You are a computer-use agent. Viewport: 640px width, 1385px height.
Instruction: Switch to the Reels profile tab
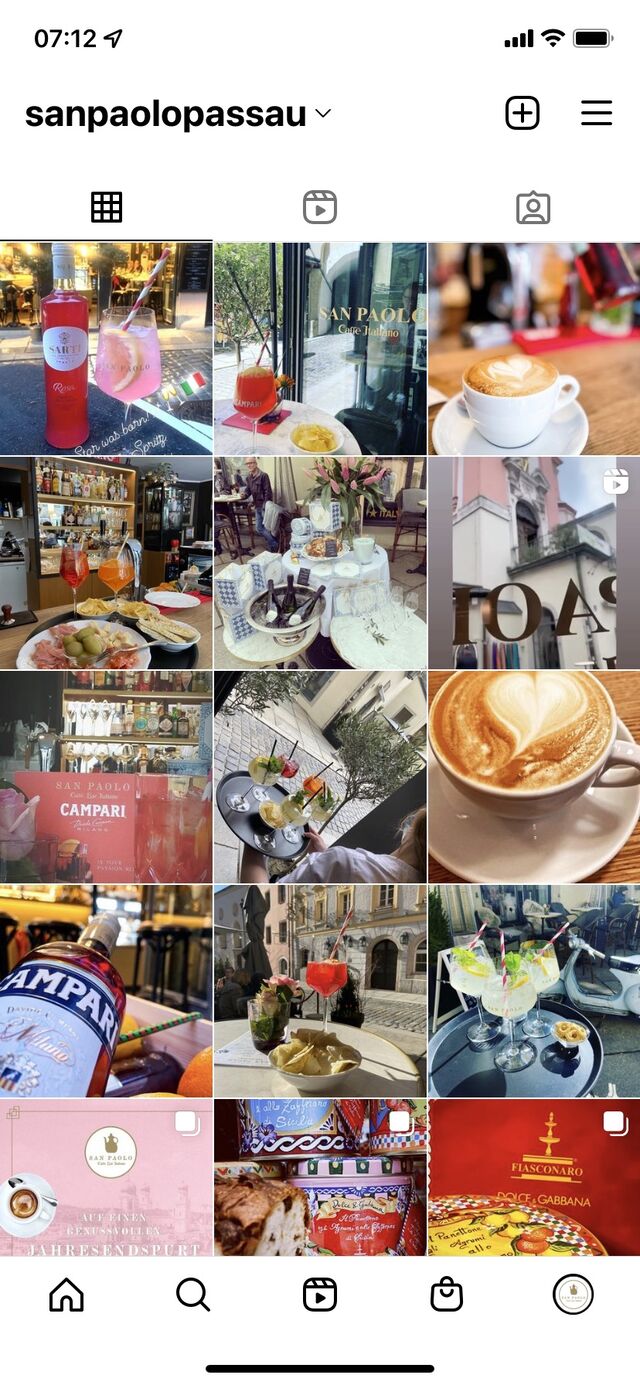(x=320, y=207)
